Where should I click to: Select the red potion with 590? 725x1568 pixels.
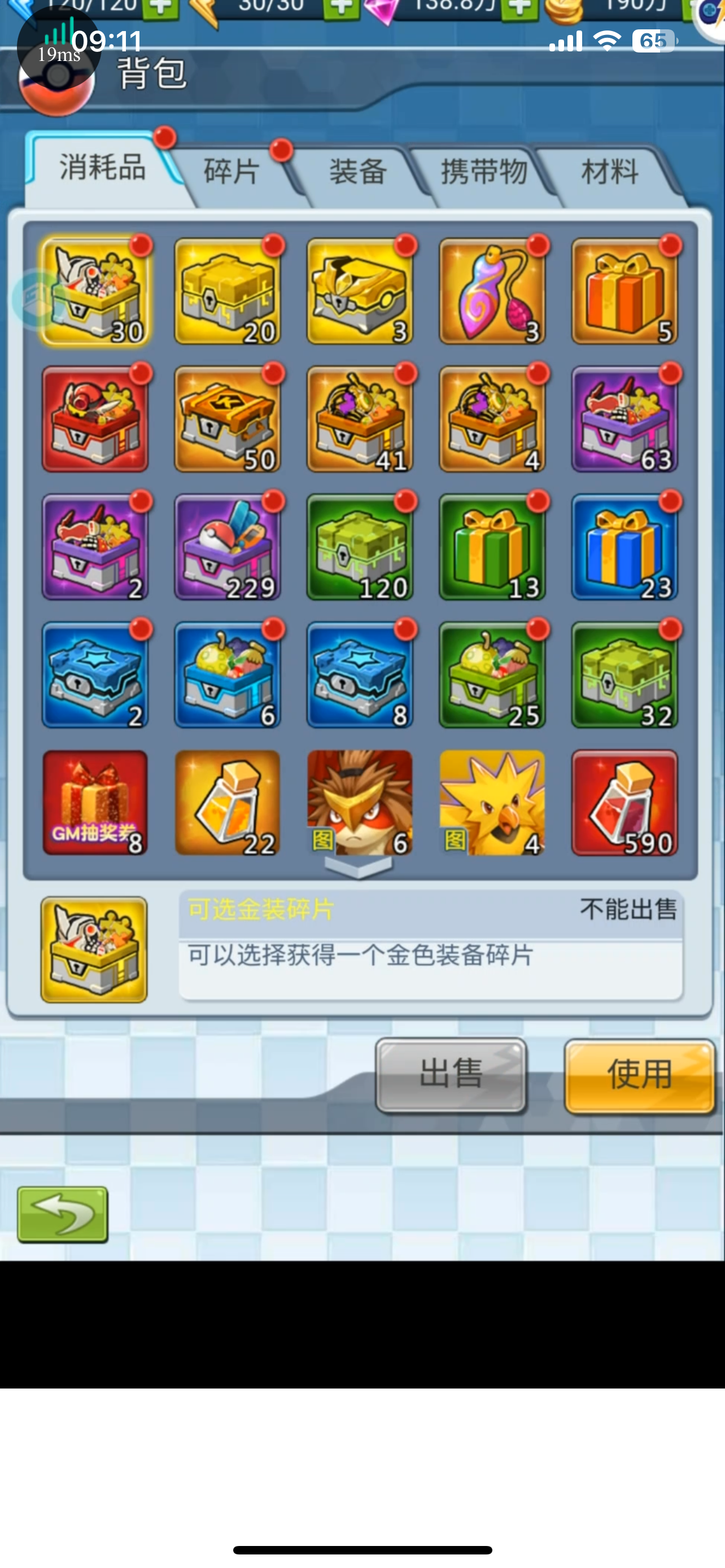[x=624, y=802]
